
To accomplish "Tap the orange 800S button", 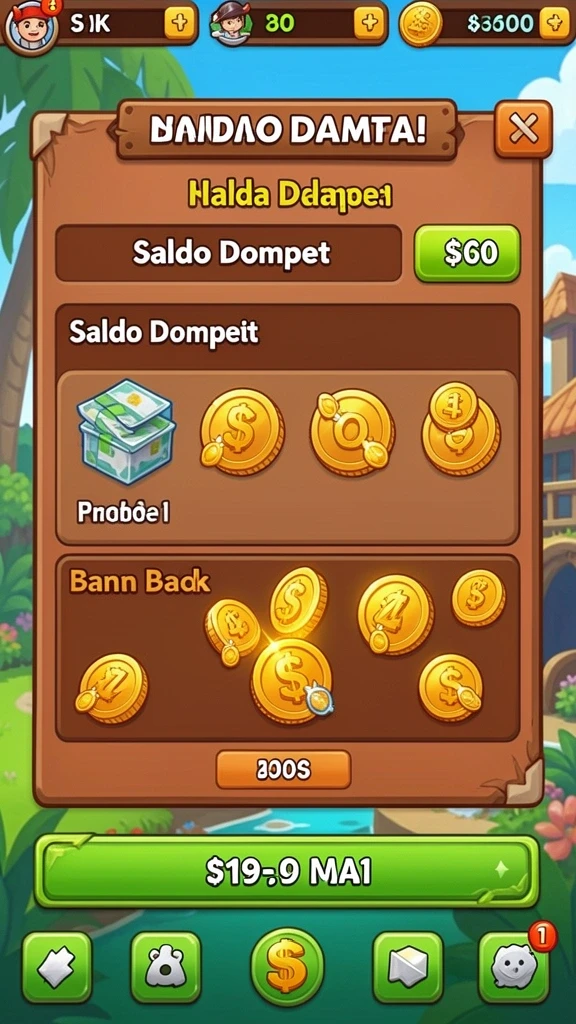I will [x=283, y=769].
